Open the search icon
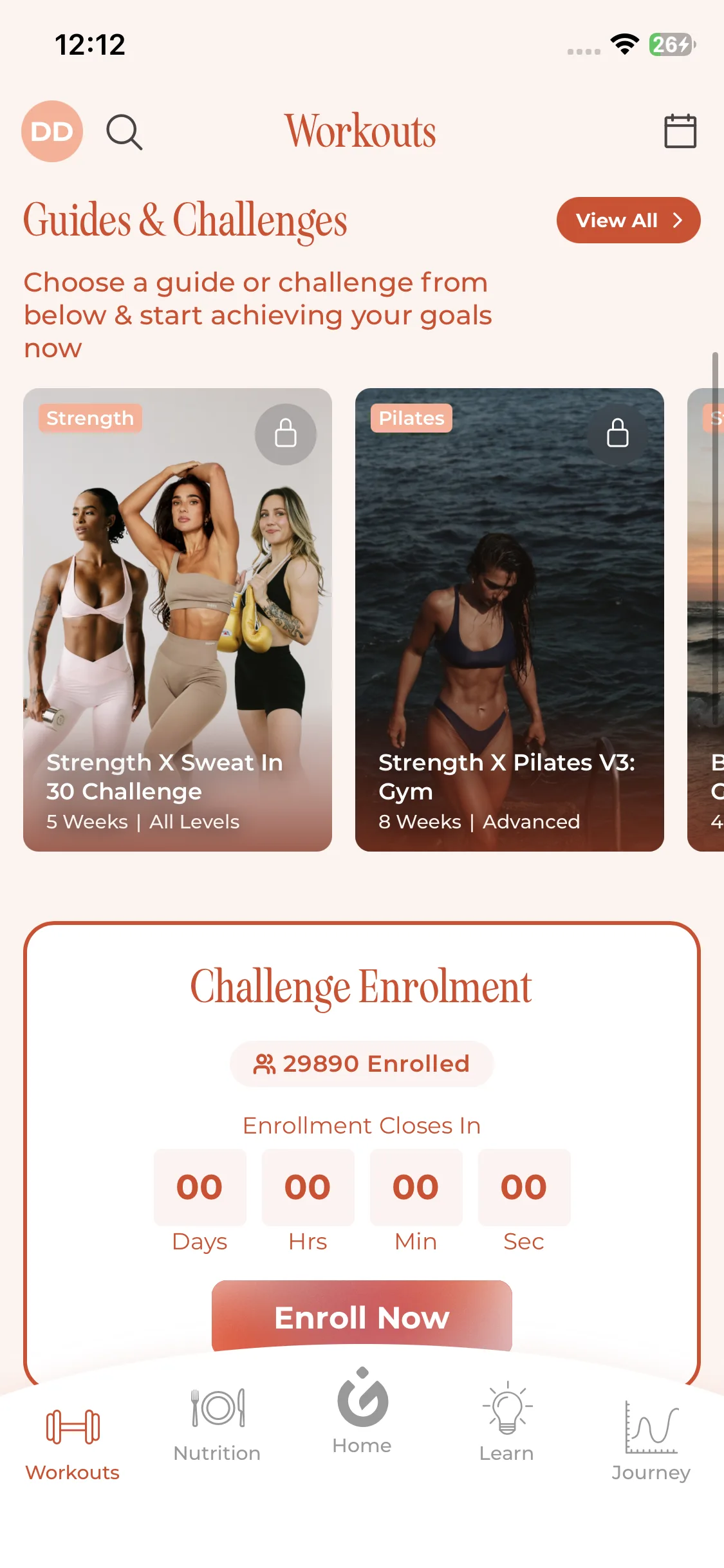The height and width of the screenshot is (1568, 724). [124, 132]
